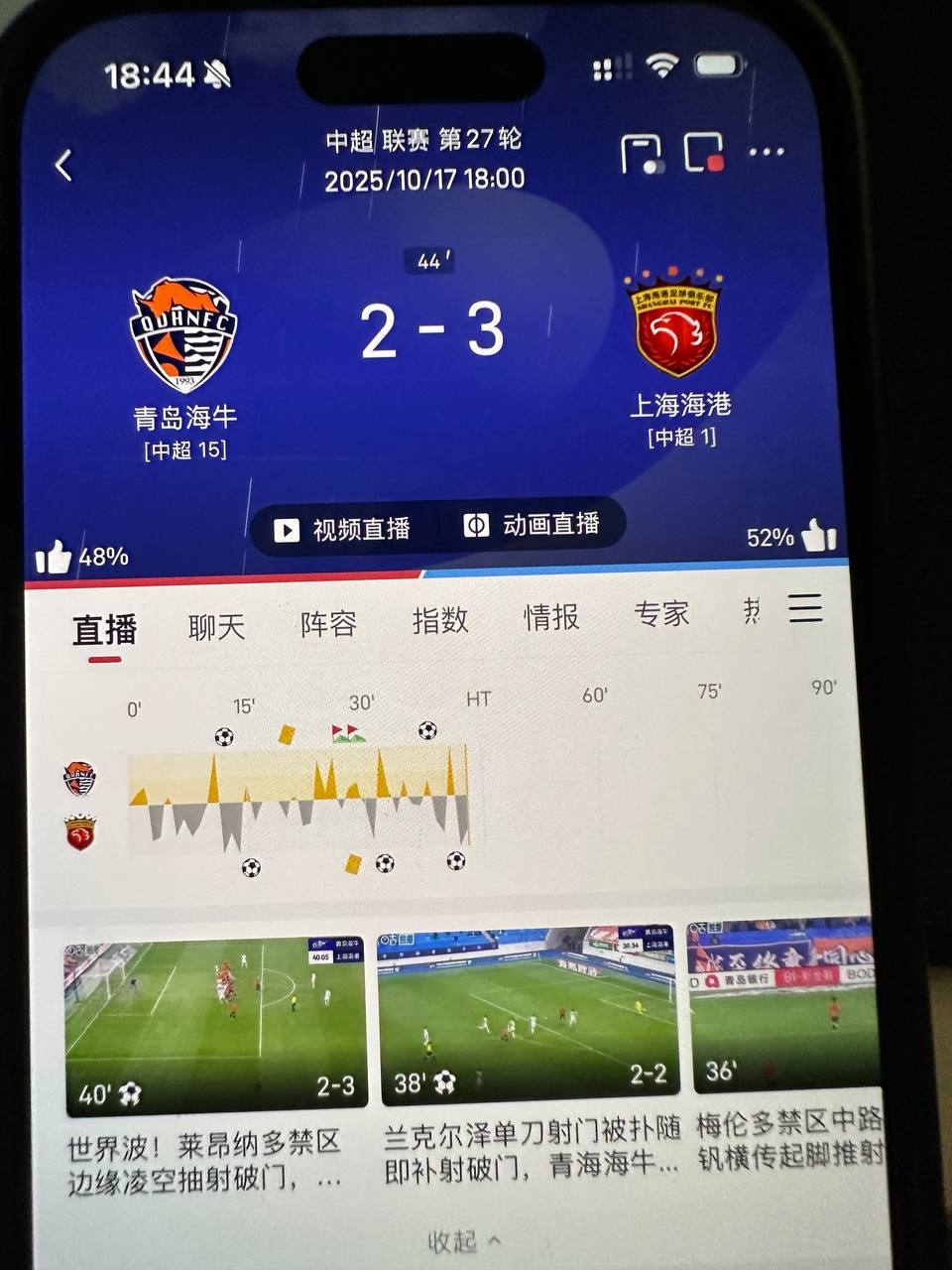Select the 情报 tab
Viewport: 952px width, 1270px height.
(551, 617)
